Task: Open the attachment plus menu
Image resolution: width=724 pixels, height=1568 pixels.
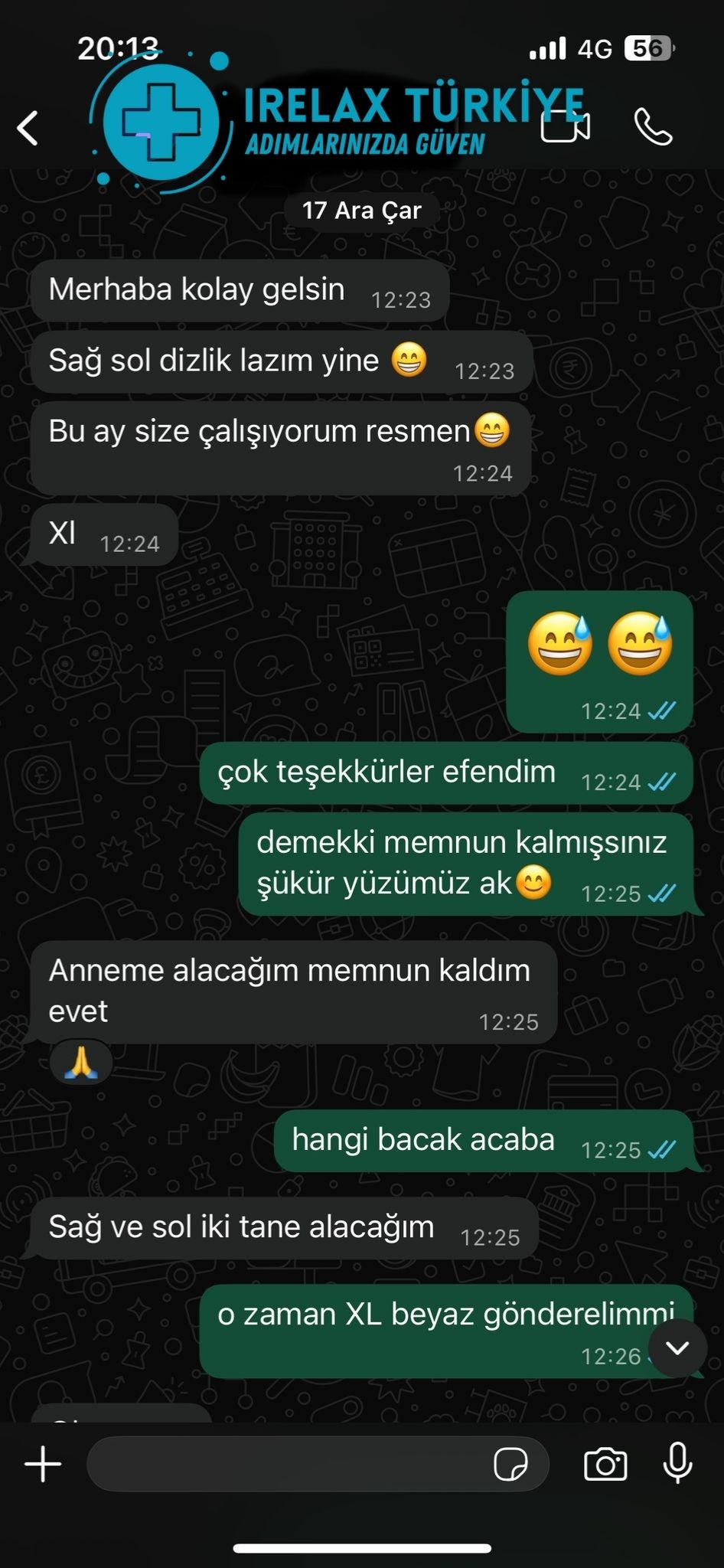Action: tap(43, 1465)
